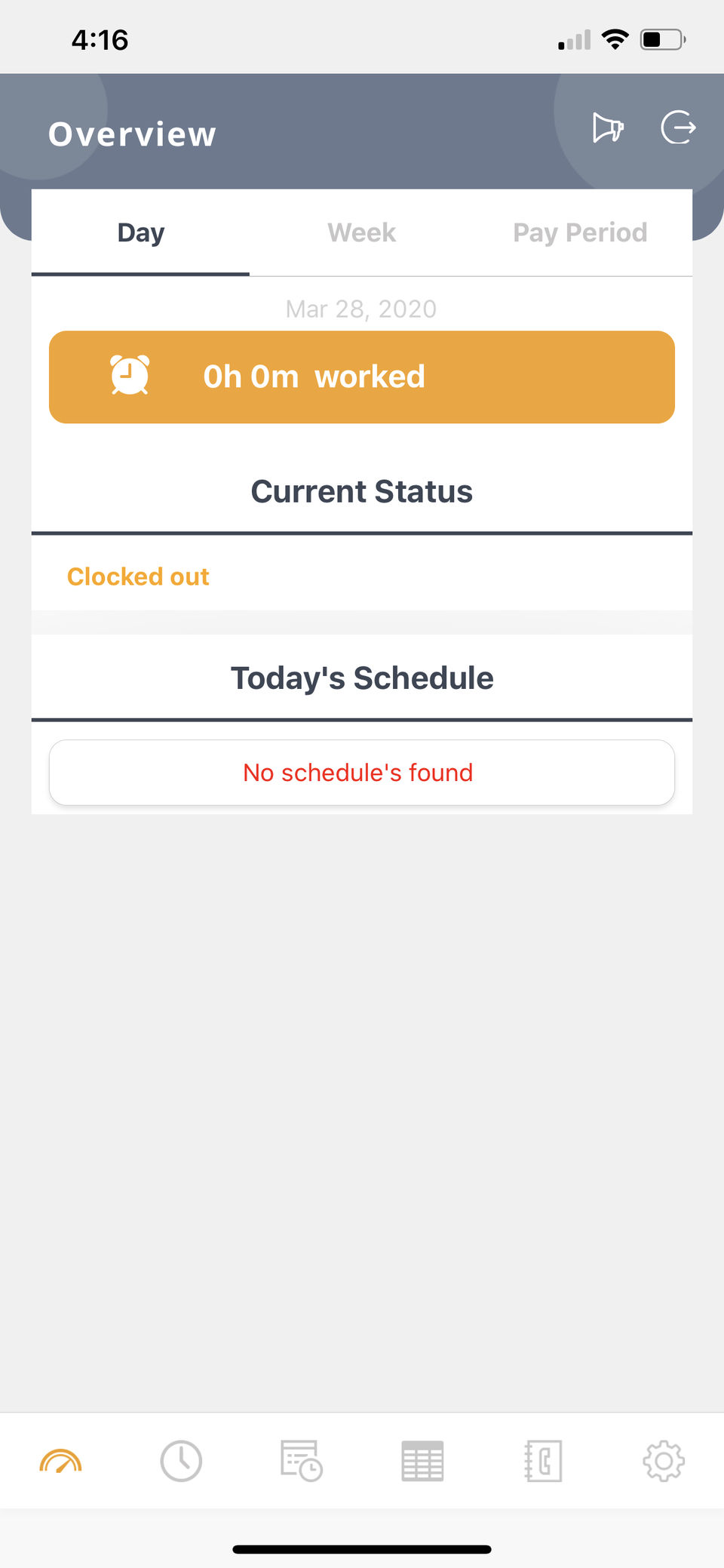This screenshot has height=1568, width=724.
Task: Open the settings gear tab
Action: pyautogui.click(x=663, y=1461)
